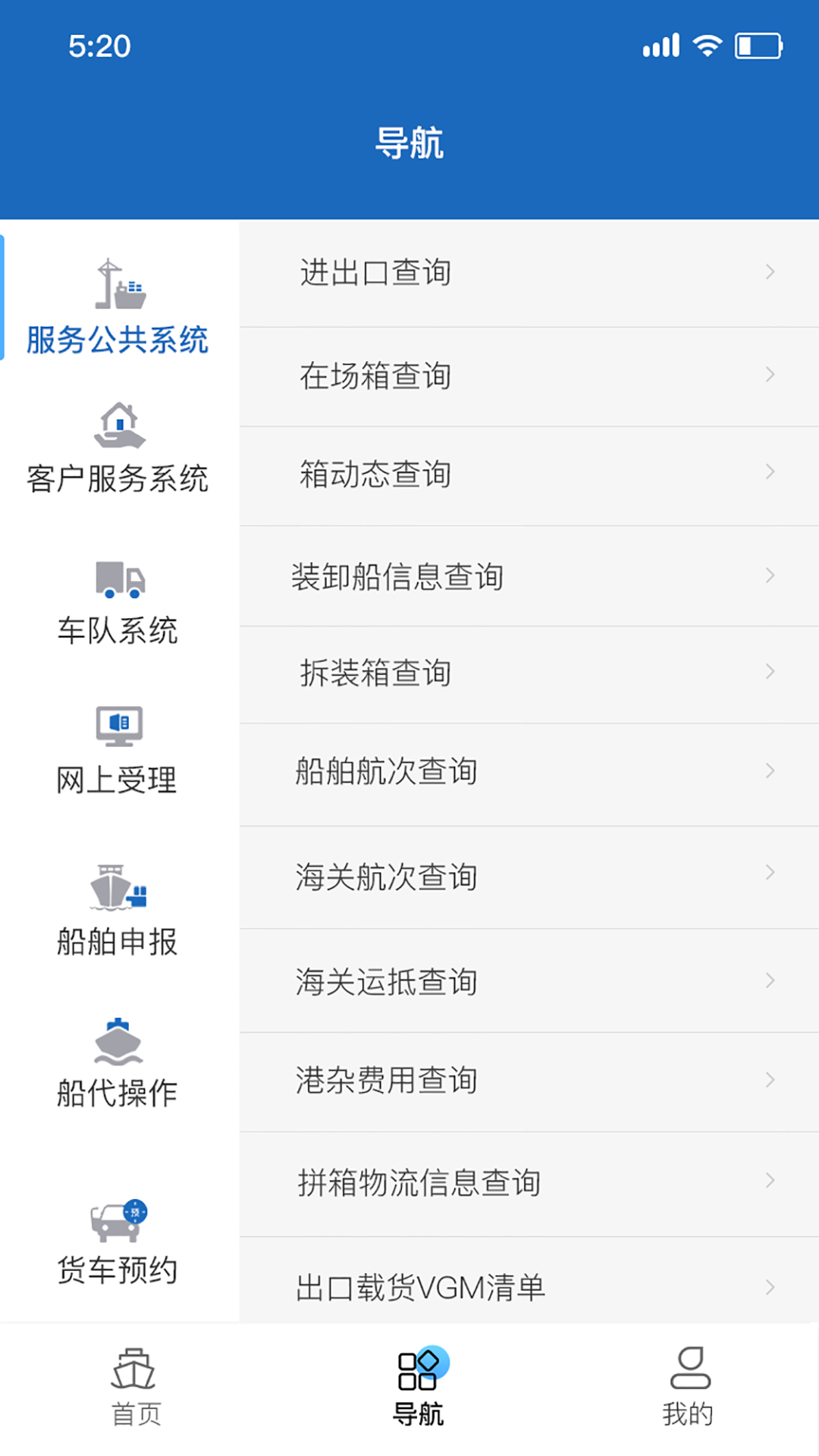Choose 海关运抵查询
Image resolution: width=819 pixels, height=1456 pixels.
529,981
